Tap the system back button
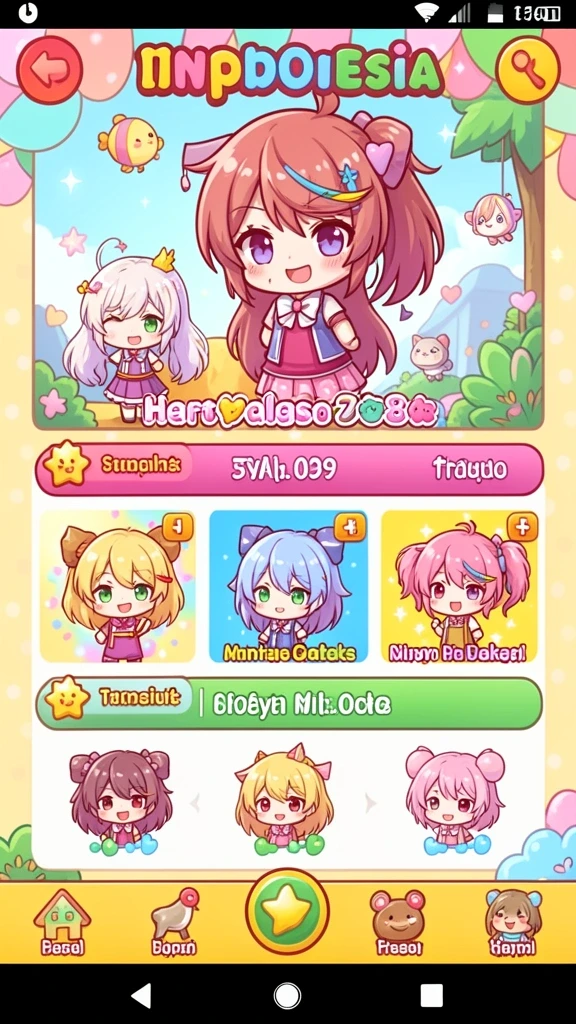This screenshot has width=576, height=1024. tap(141, 995)
